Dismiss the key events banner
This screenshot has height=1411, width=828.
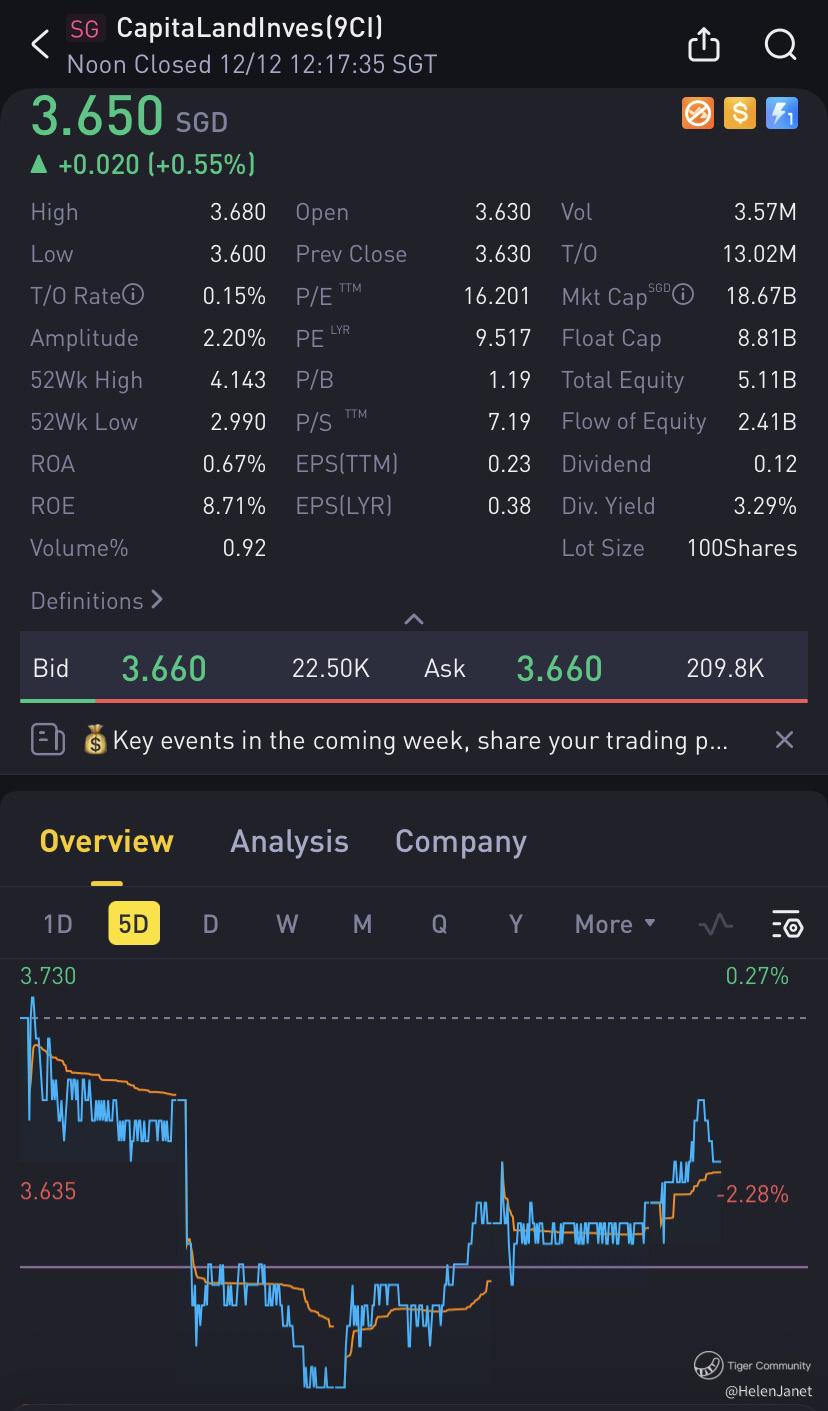785,740
